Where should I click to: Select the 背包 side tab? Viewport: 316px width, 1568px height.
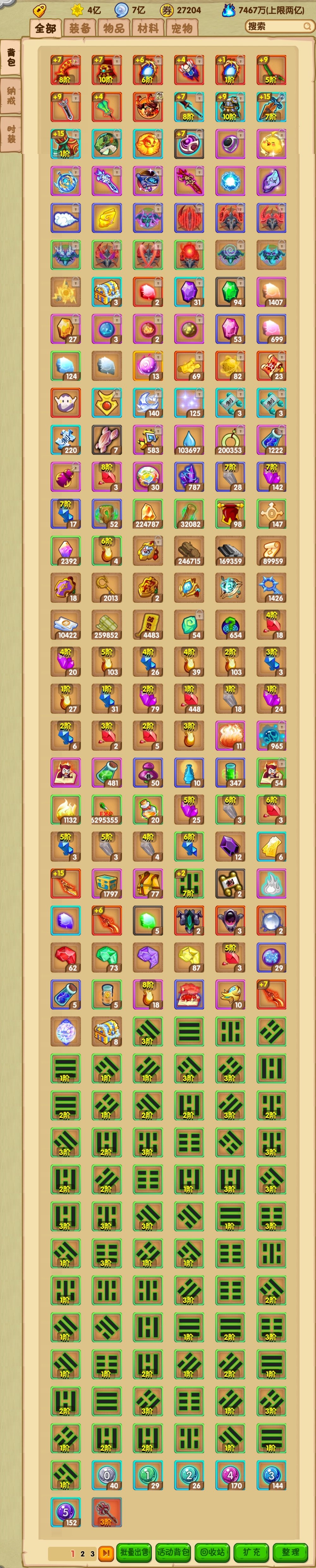[x=11, y=58]
